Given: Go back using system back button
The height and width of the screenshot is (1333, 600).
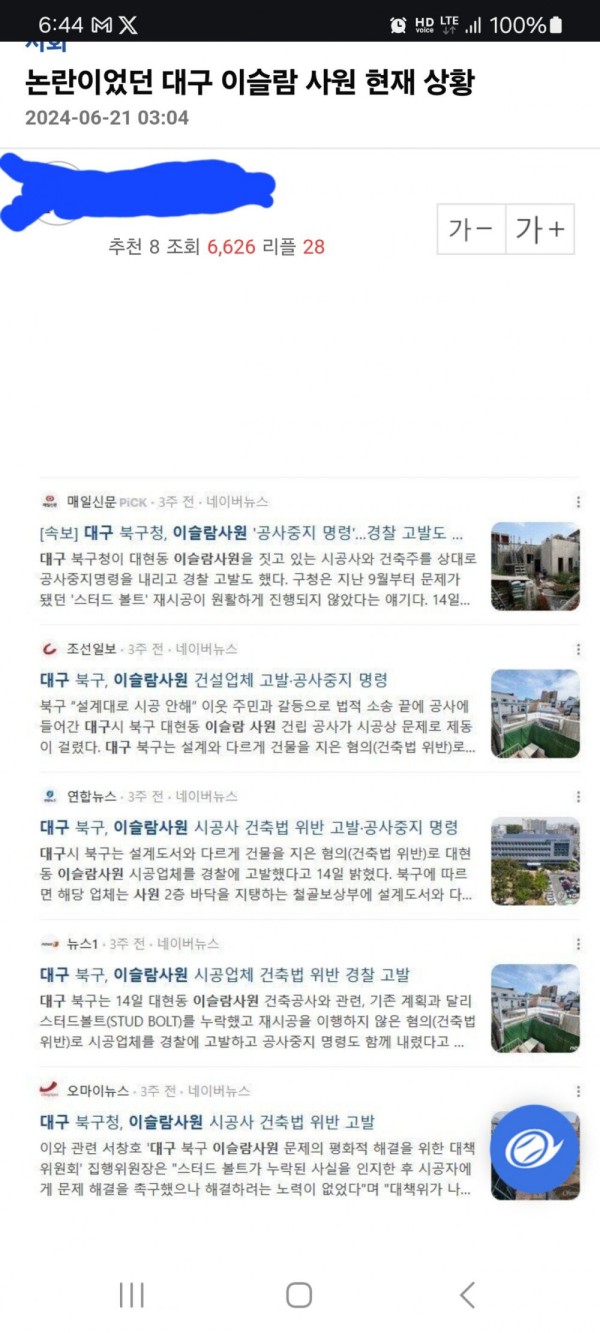Looking at the screenshot, I should (467, 1295).
